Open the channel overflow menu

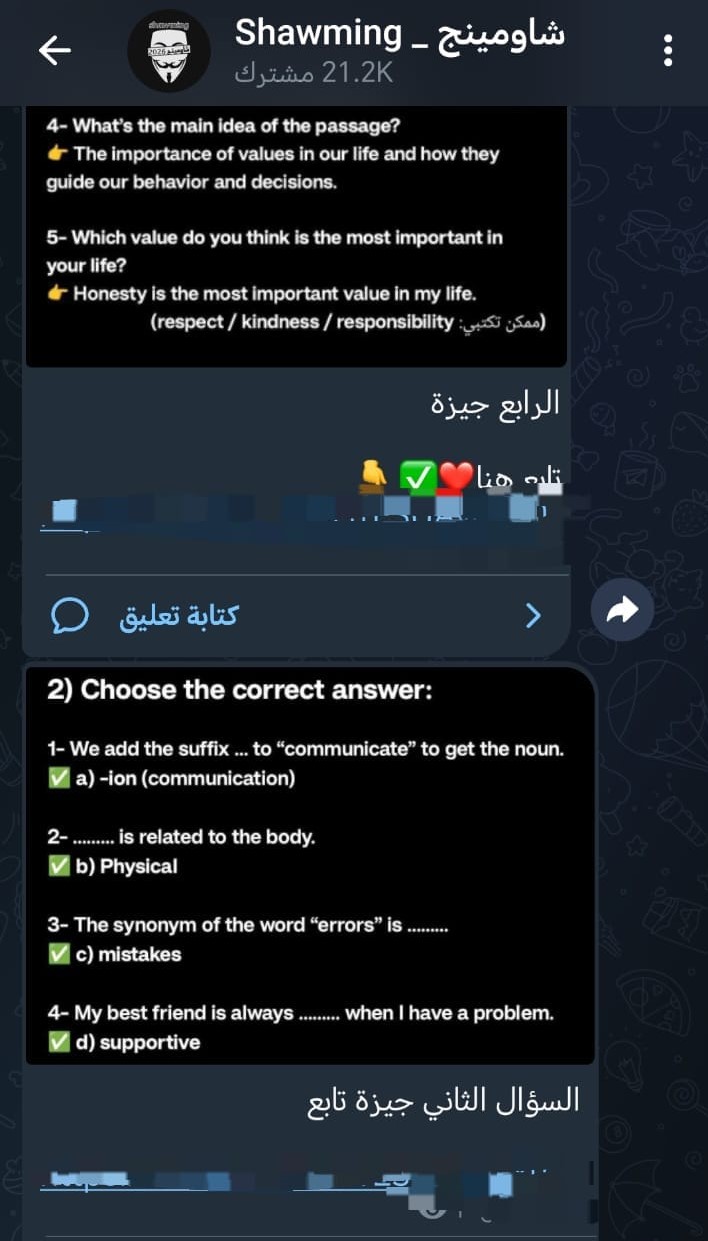pos(668,52)
